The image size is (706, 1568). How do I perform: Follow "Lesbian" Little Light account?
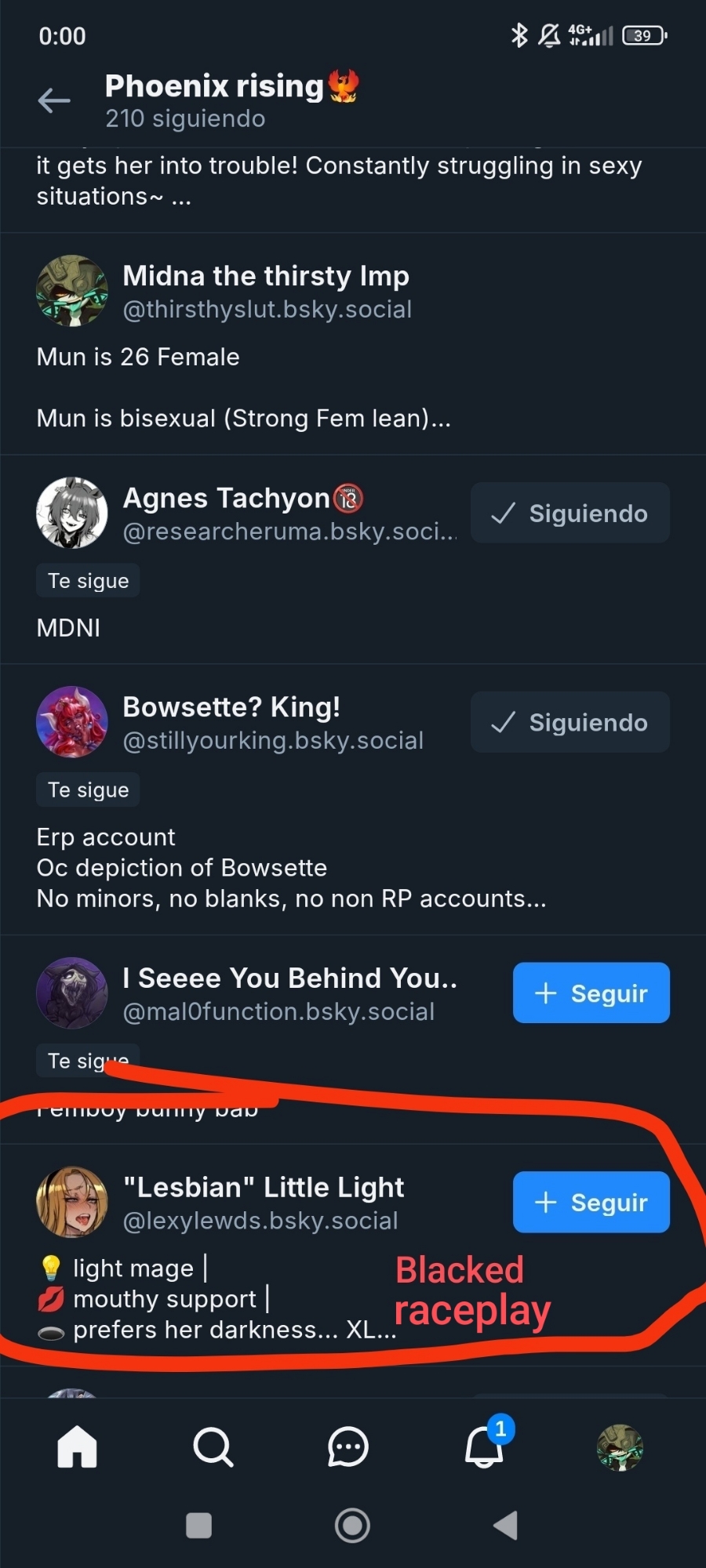591,1203
